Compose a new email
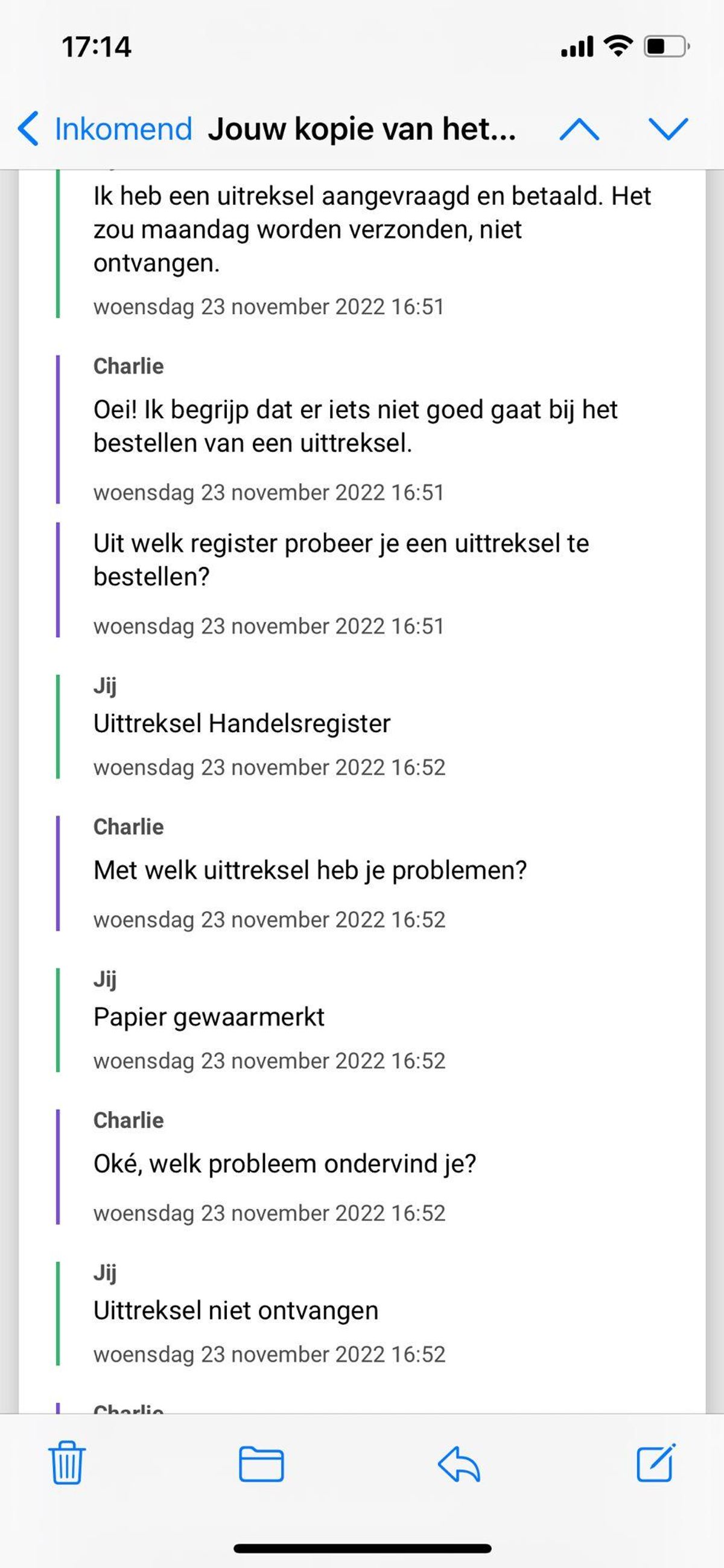724x1568 pixels. coord(656,1462)
